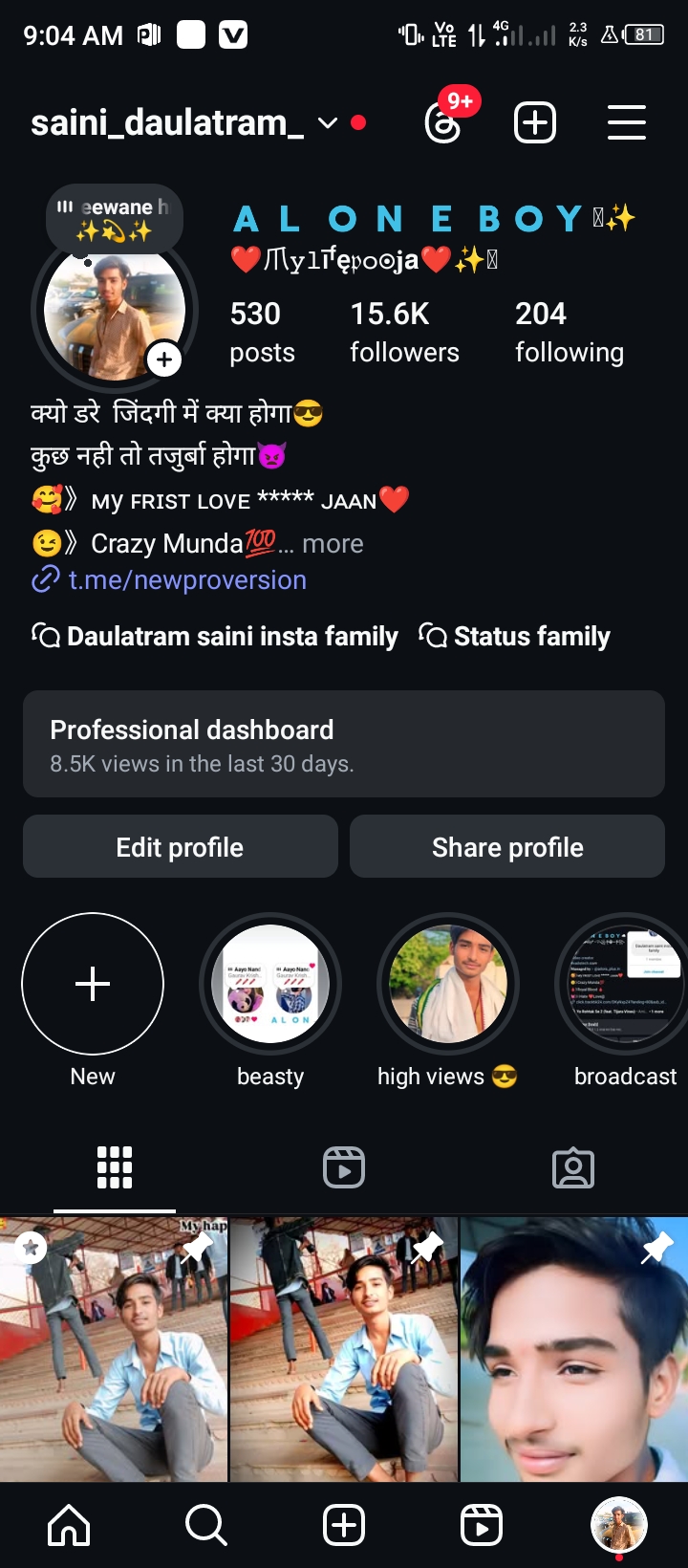Tap Share profile
The width and height of the screenshot is (688, 1568).
(x=507, y=847)
